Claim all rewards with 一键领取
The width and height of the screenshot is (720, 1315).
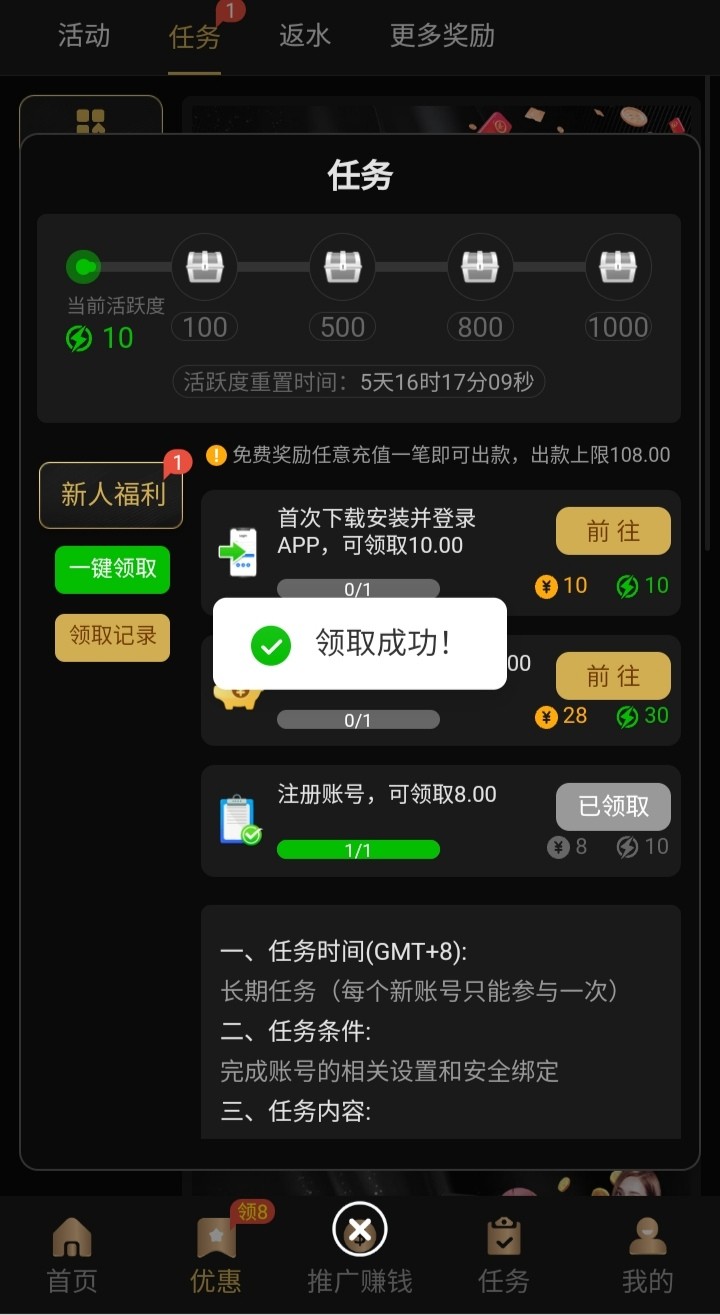(112, 569)
